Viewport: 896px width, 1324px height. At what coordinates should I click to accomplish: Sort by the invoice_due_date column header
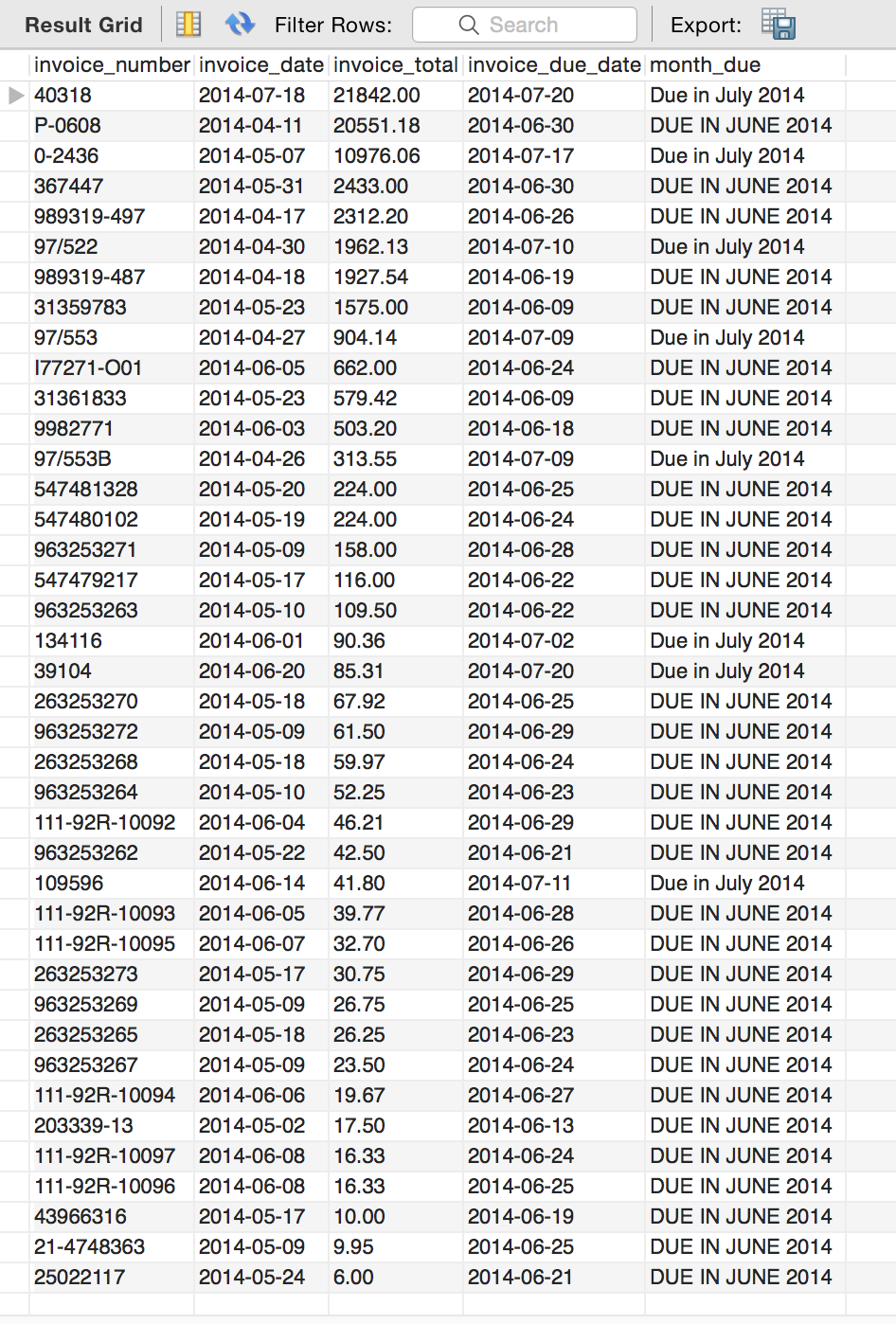pos(553,64)
